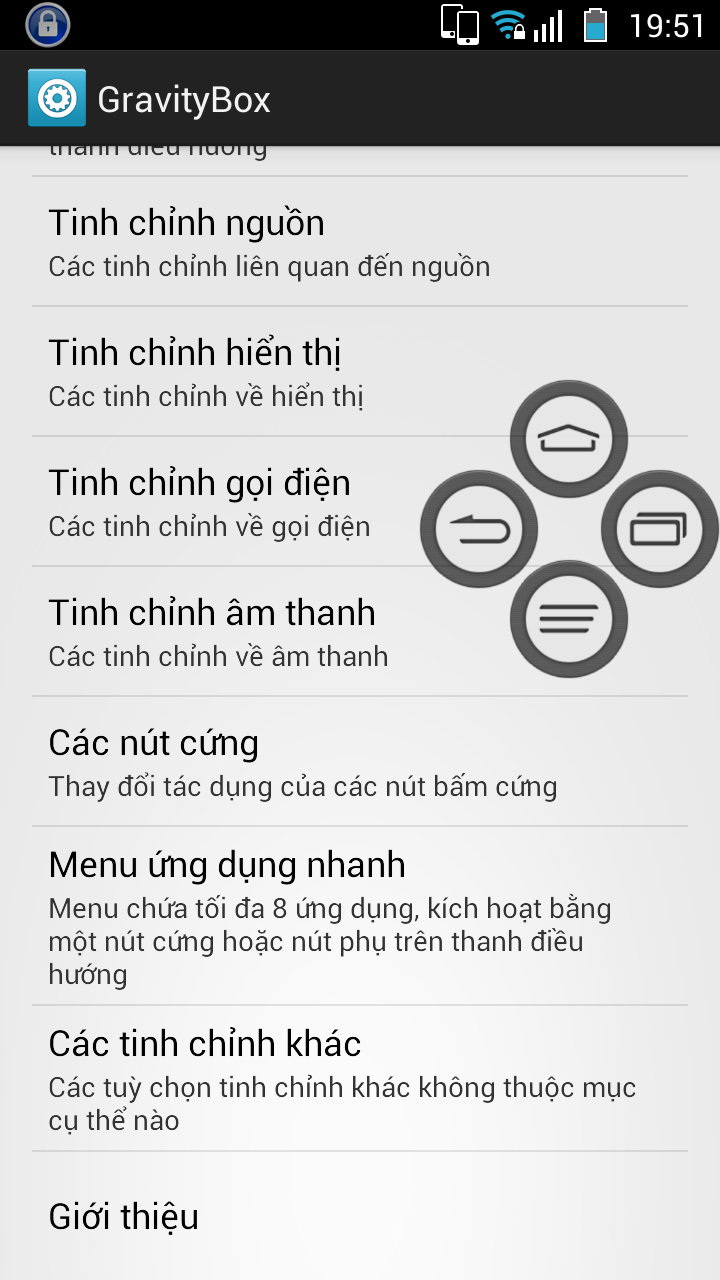Open Menu ứng dụng nhanh
This screenshot has width=720, height=1280.
pyautogui.click(x=330, y=915)
